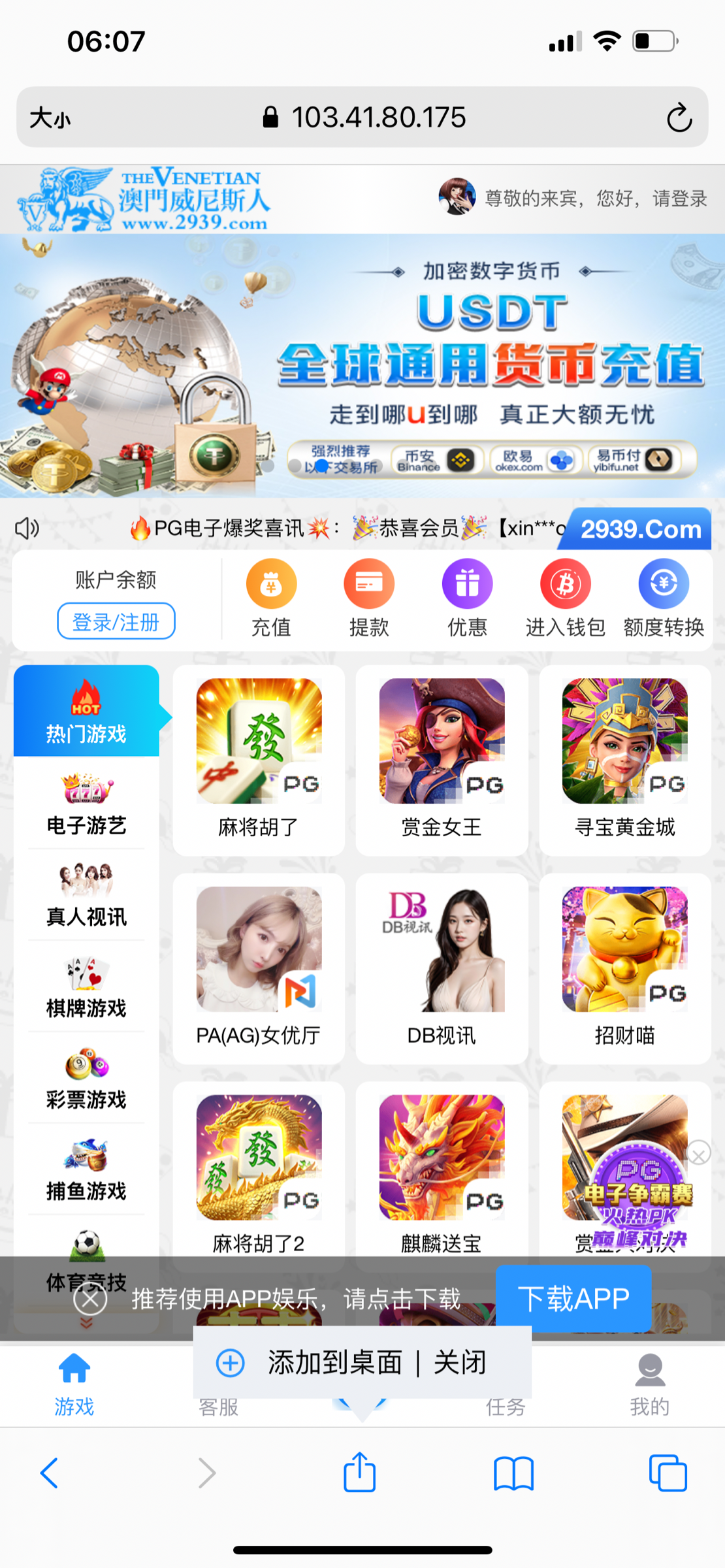Switch to 棋牌游戏 category
The height and width of the screenshot is (1568, 725).
click(86, 987)
